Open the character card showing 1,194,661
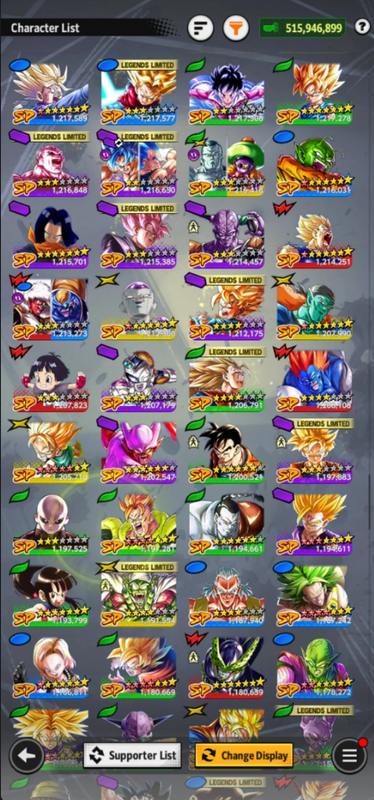The image size is (374, 800). point(227,524)
